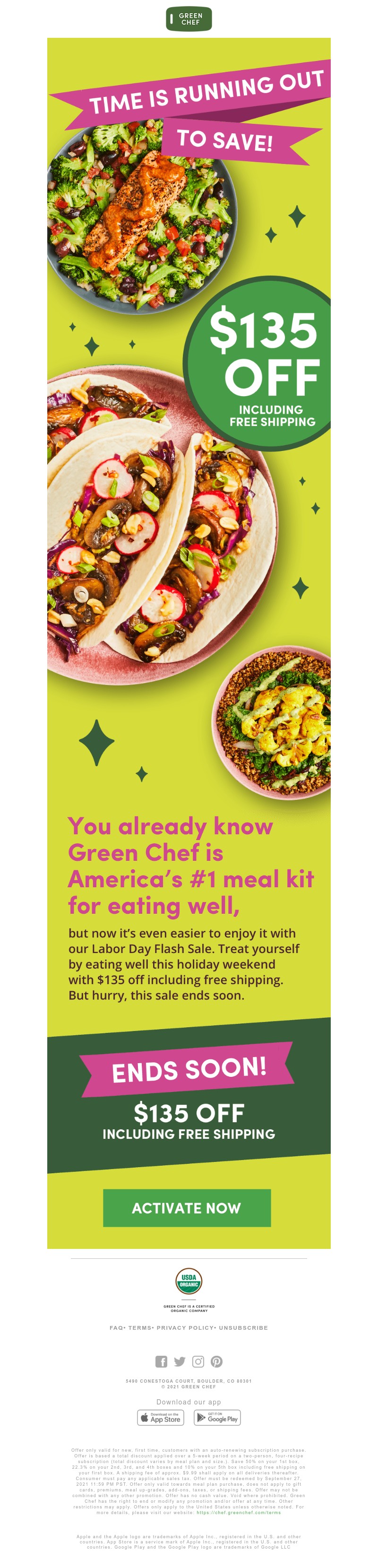
Task: Open the FAQ link
Action: [x=116, y=1327]
